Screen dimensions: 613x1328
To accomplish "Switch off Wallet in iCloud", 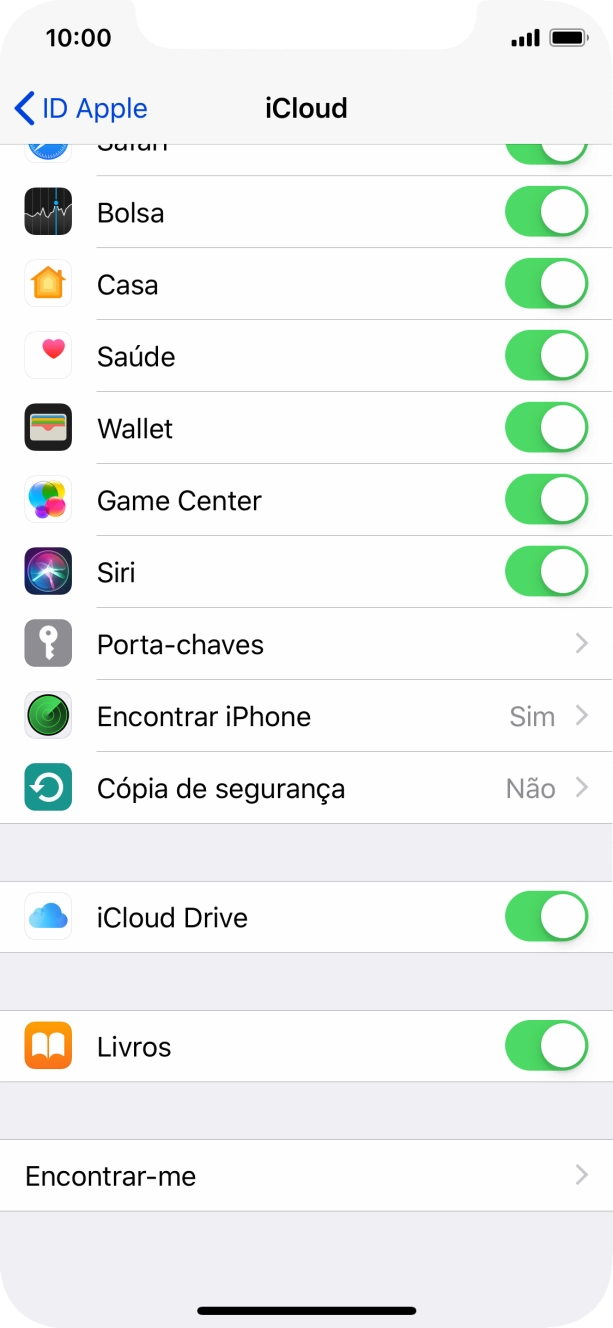I will point(546,429).
